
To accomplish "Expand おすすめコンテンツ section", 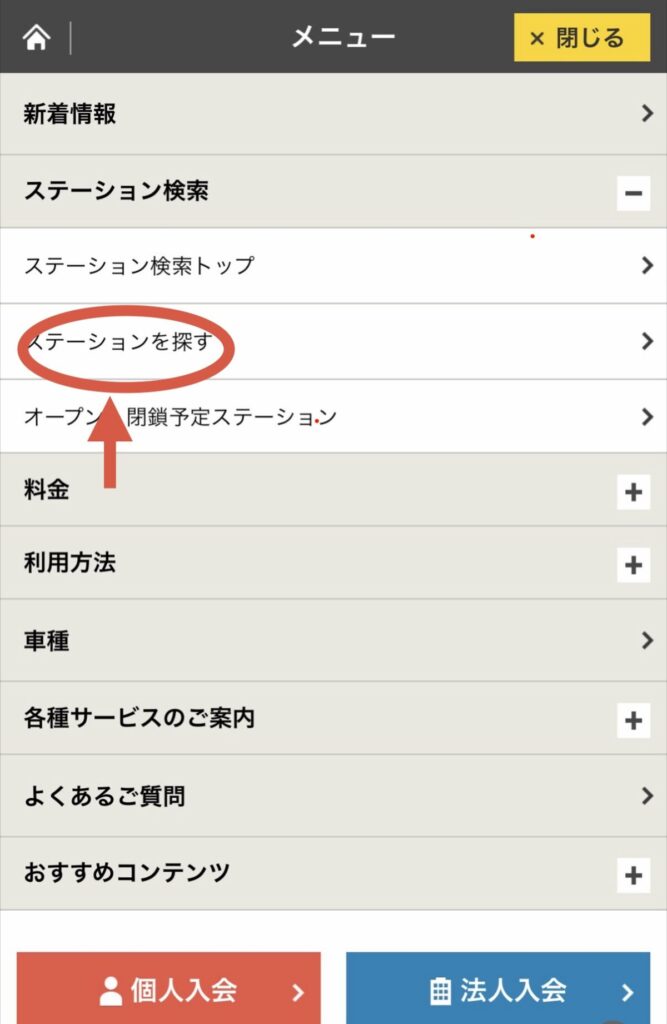I will (x=633, y=874).
